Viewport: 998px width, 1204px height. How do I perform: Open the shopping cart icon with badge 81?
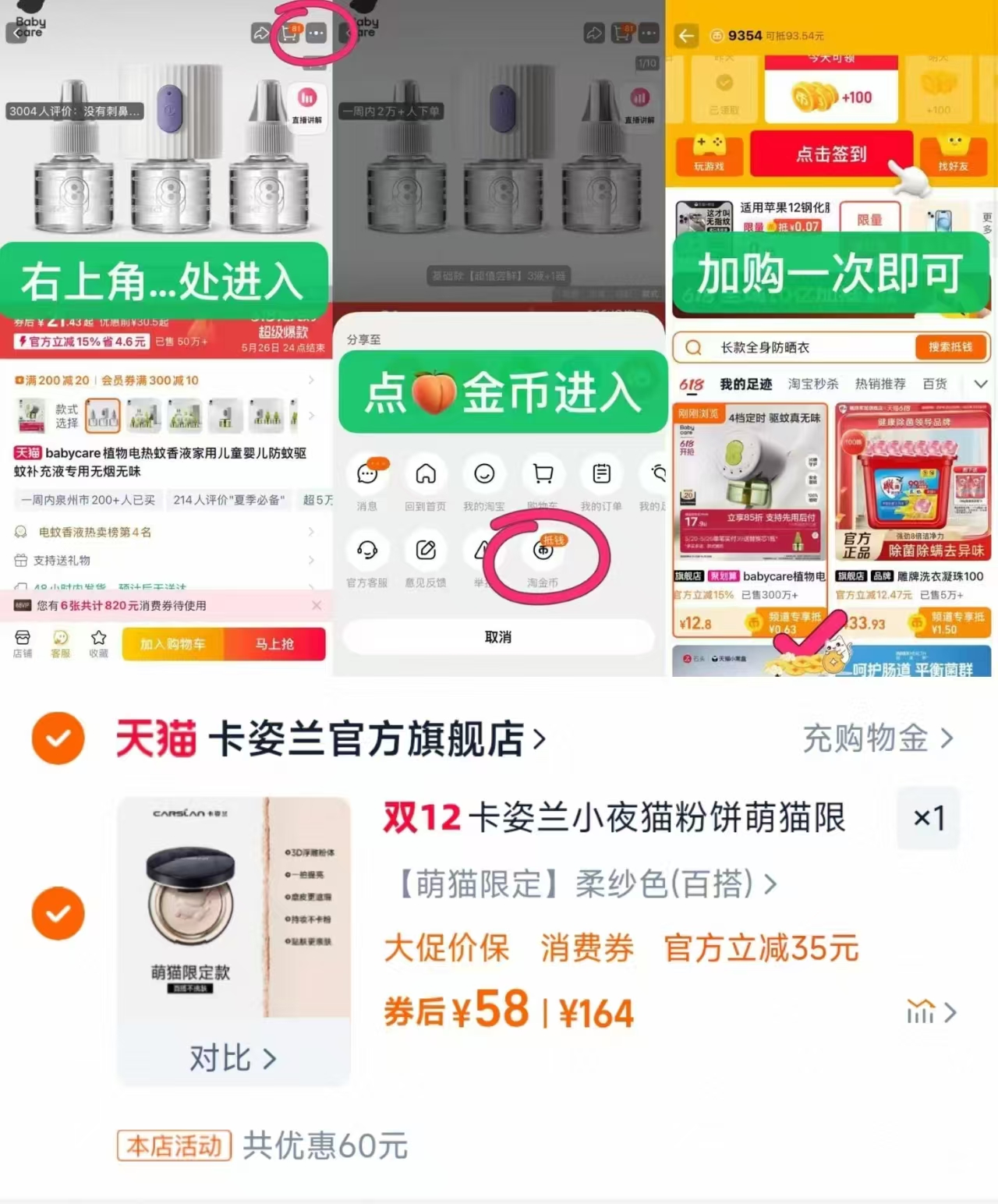click(288, 34)
